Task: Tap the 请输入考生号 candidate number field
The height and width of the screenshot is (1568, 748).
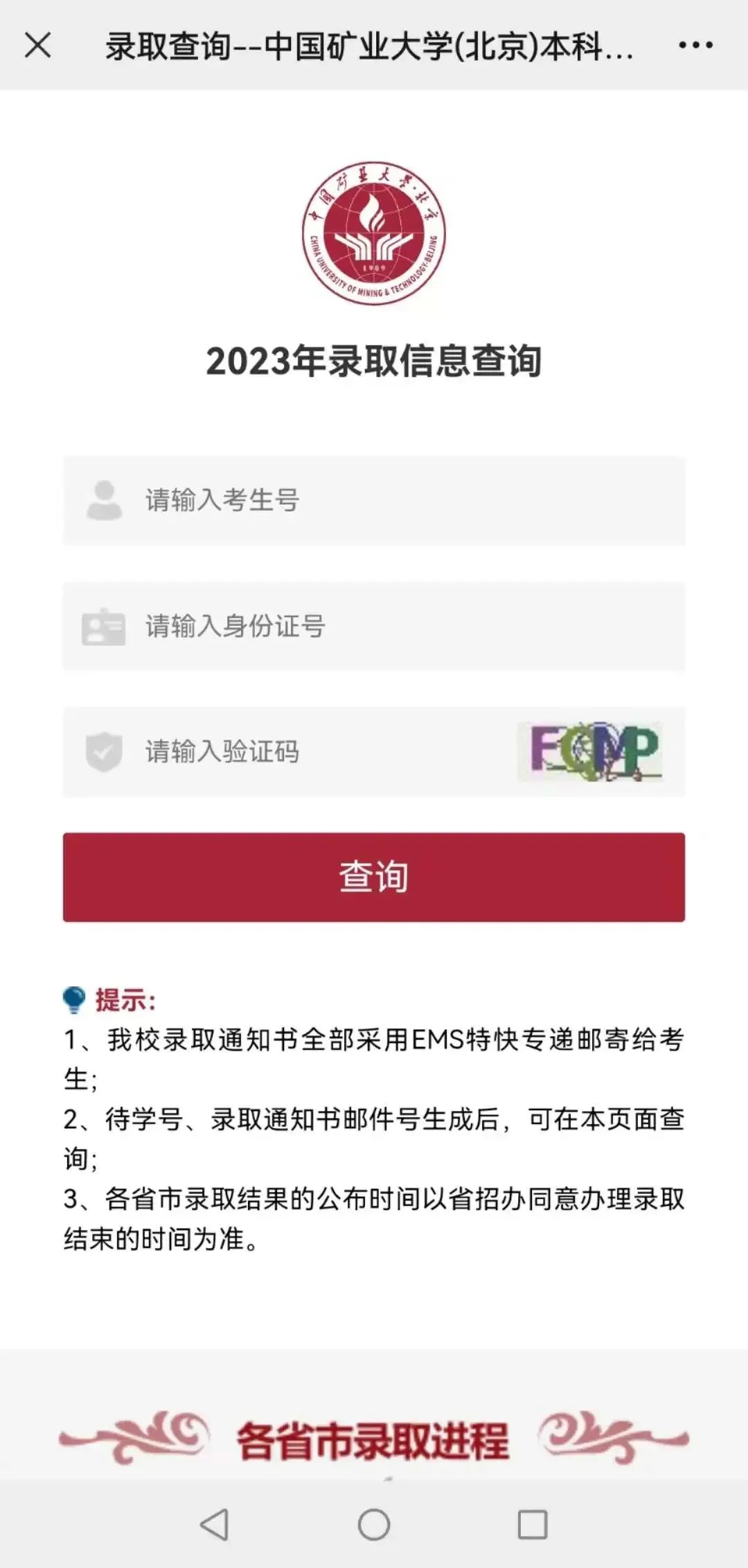Action: pyautogui.click(x=374, y=501)
